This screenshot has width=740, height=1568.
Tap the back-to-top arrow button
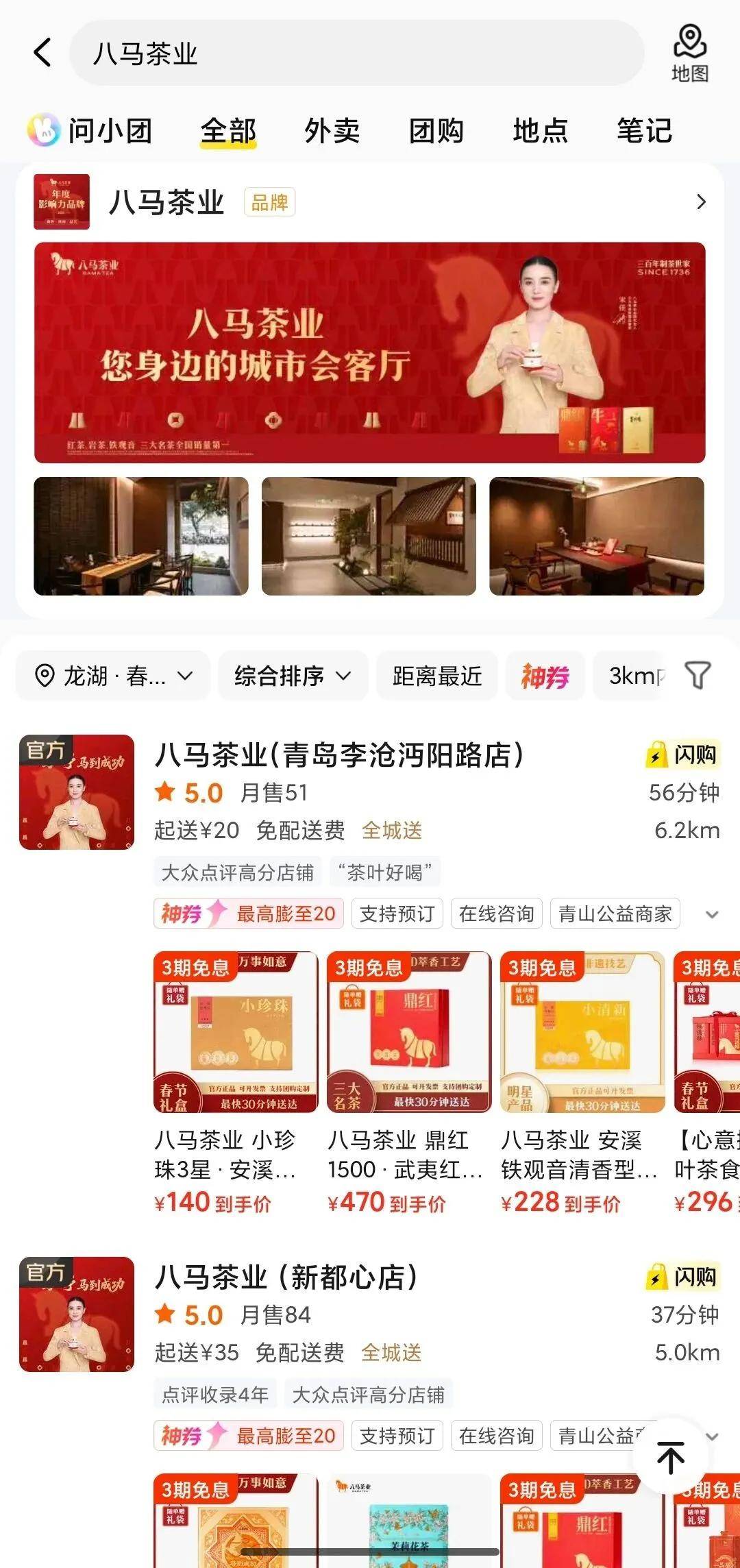(670, 1457)
